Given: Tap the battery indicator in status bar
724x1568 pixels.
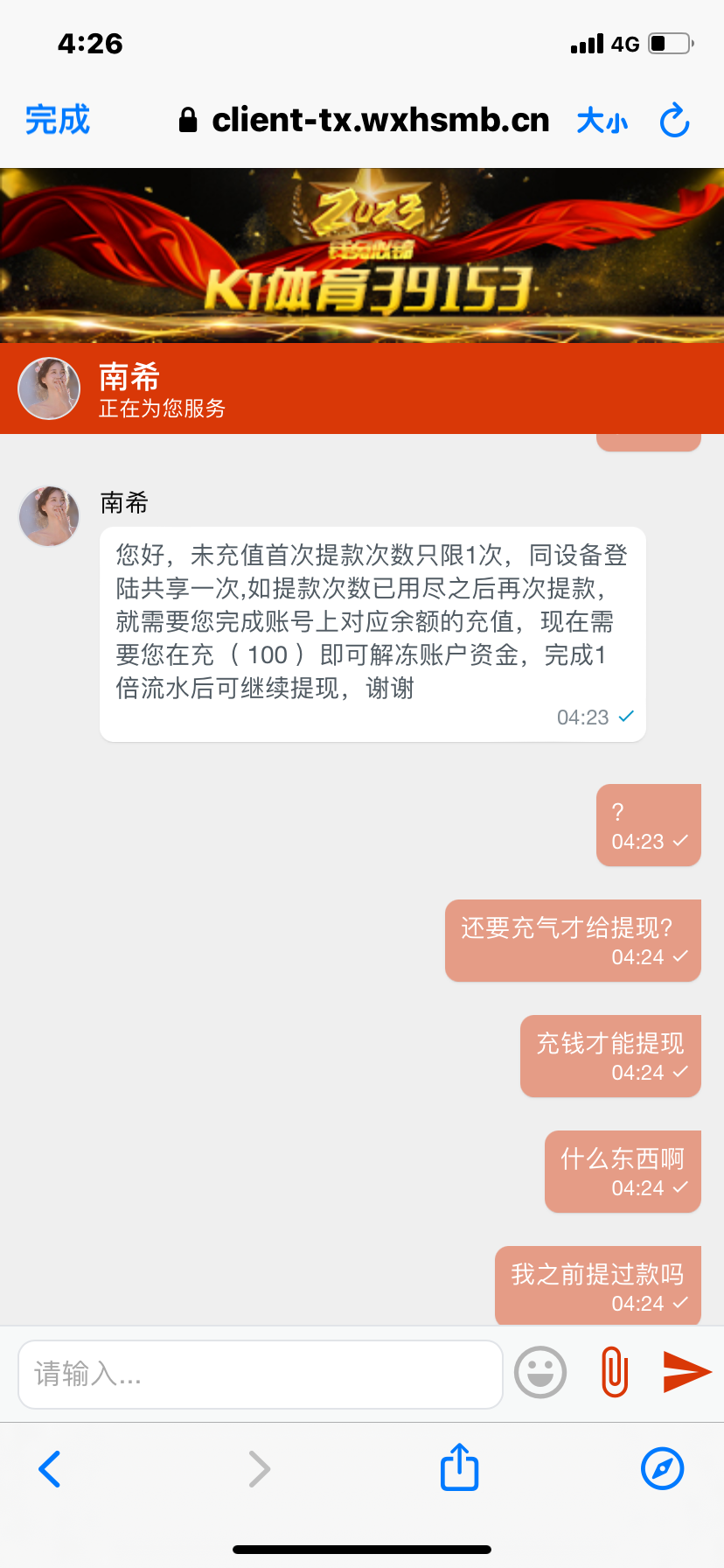Looking at the screenshot, I should tap(668, 42).
